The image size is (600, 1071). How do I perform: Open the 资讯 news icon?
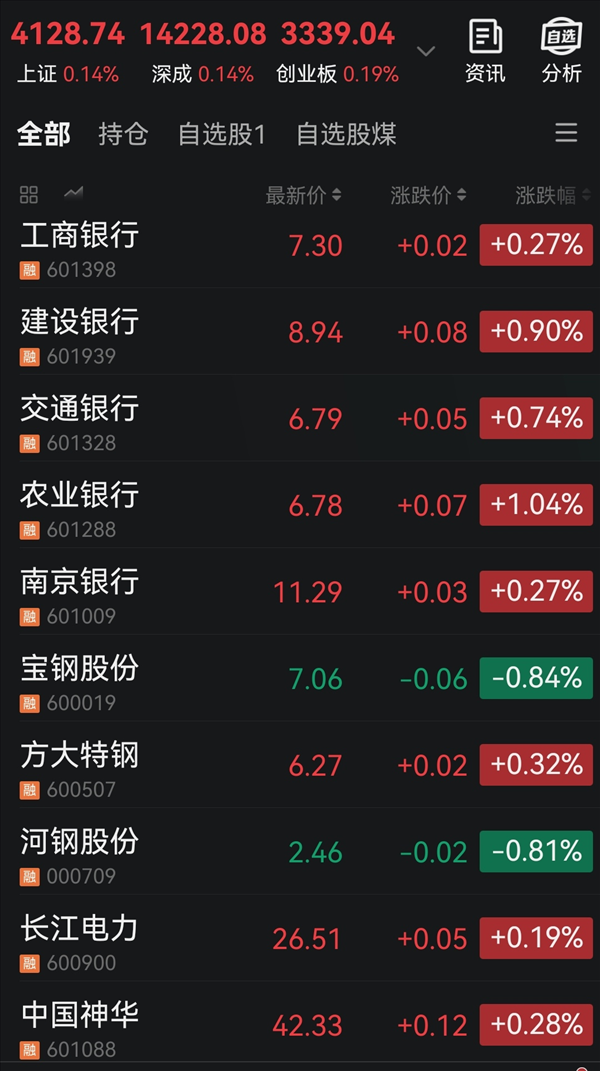485,50
